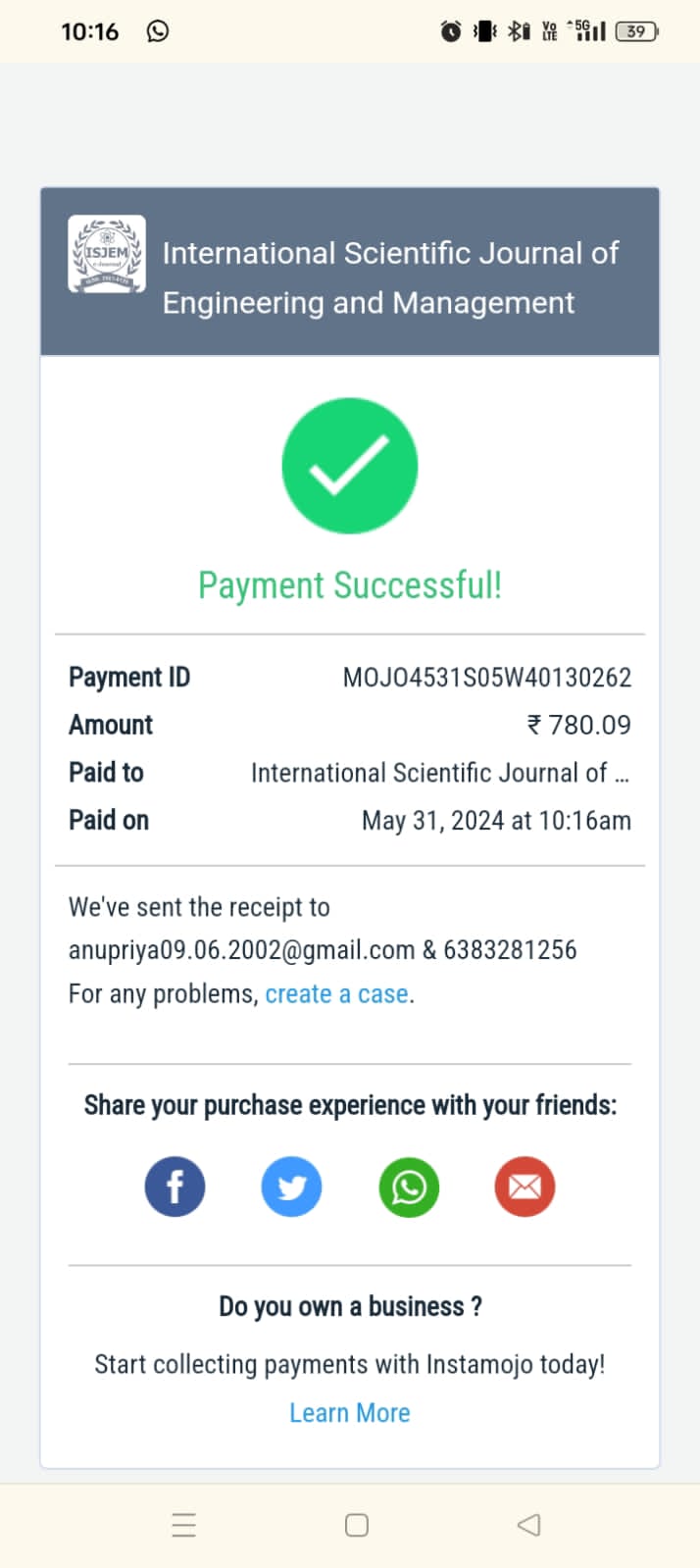Viewport: 700px width, 1568px height.
Task: Share purchase on Facebook
Action: pyautogui.click(x=175, y=1187)
